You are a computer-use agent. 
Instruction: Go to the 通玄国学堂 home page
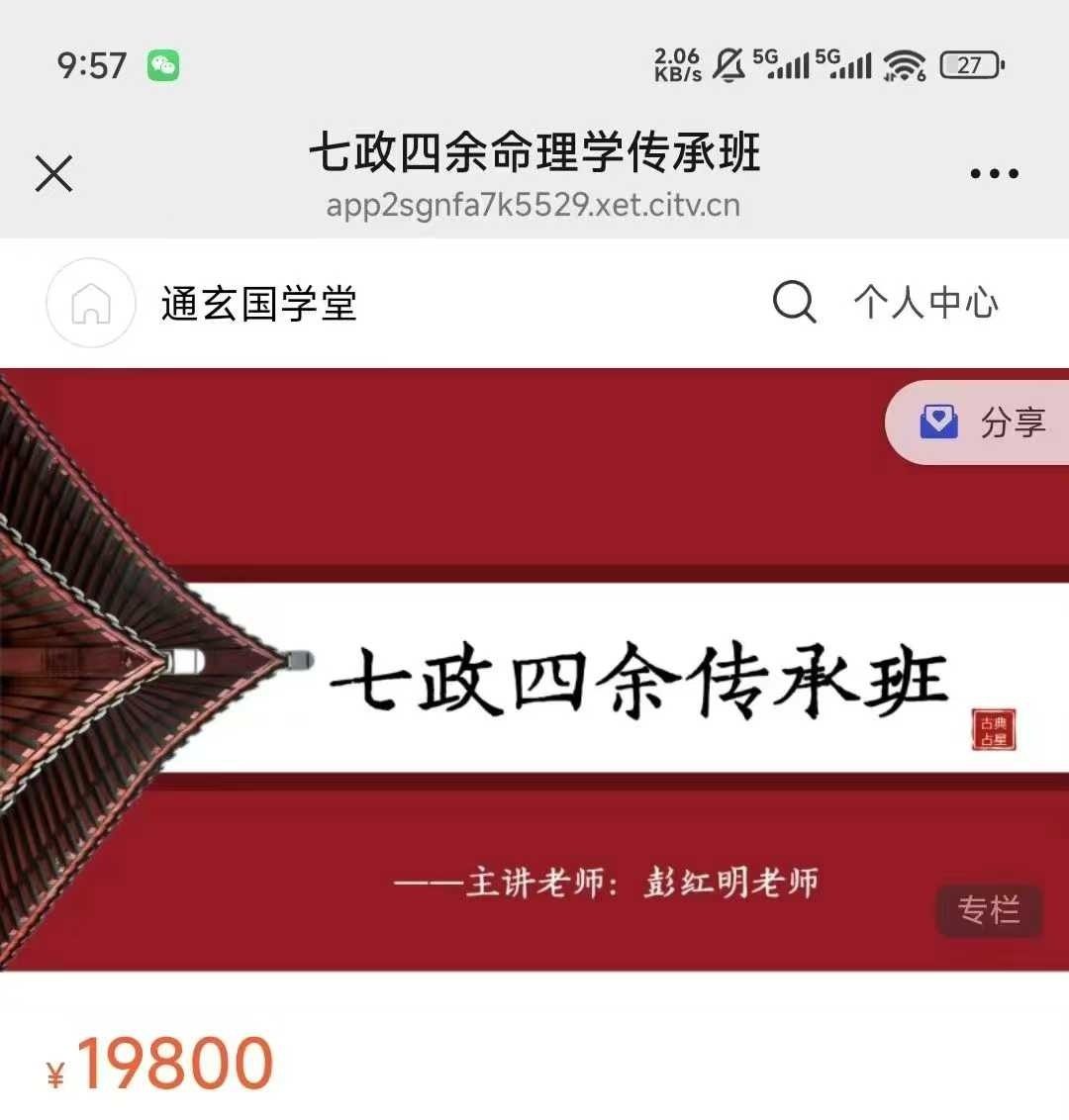point(91,303)
